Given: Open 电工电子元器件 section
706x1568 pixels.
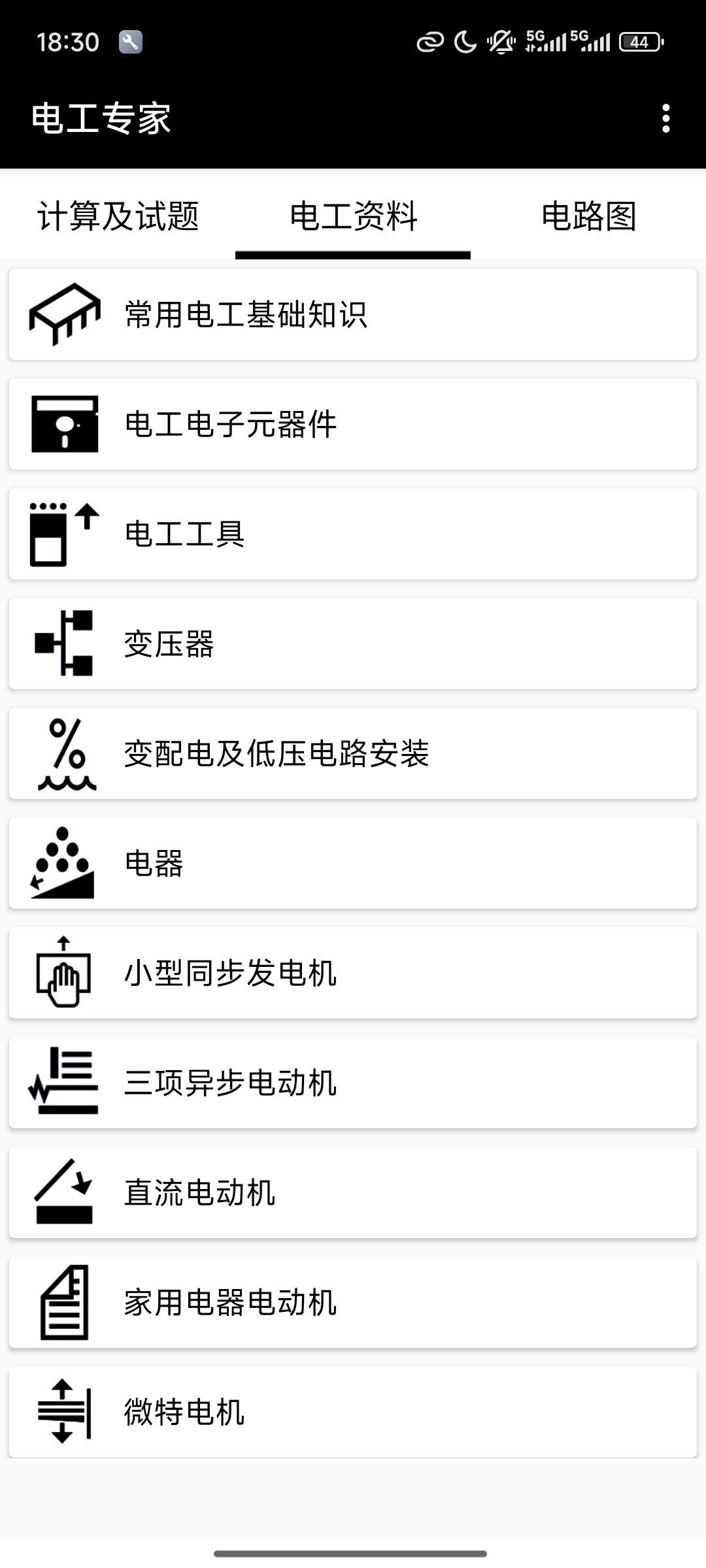Looking at the screenshot, I should tap(353, 424).
